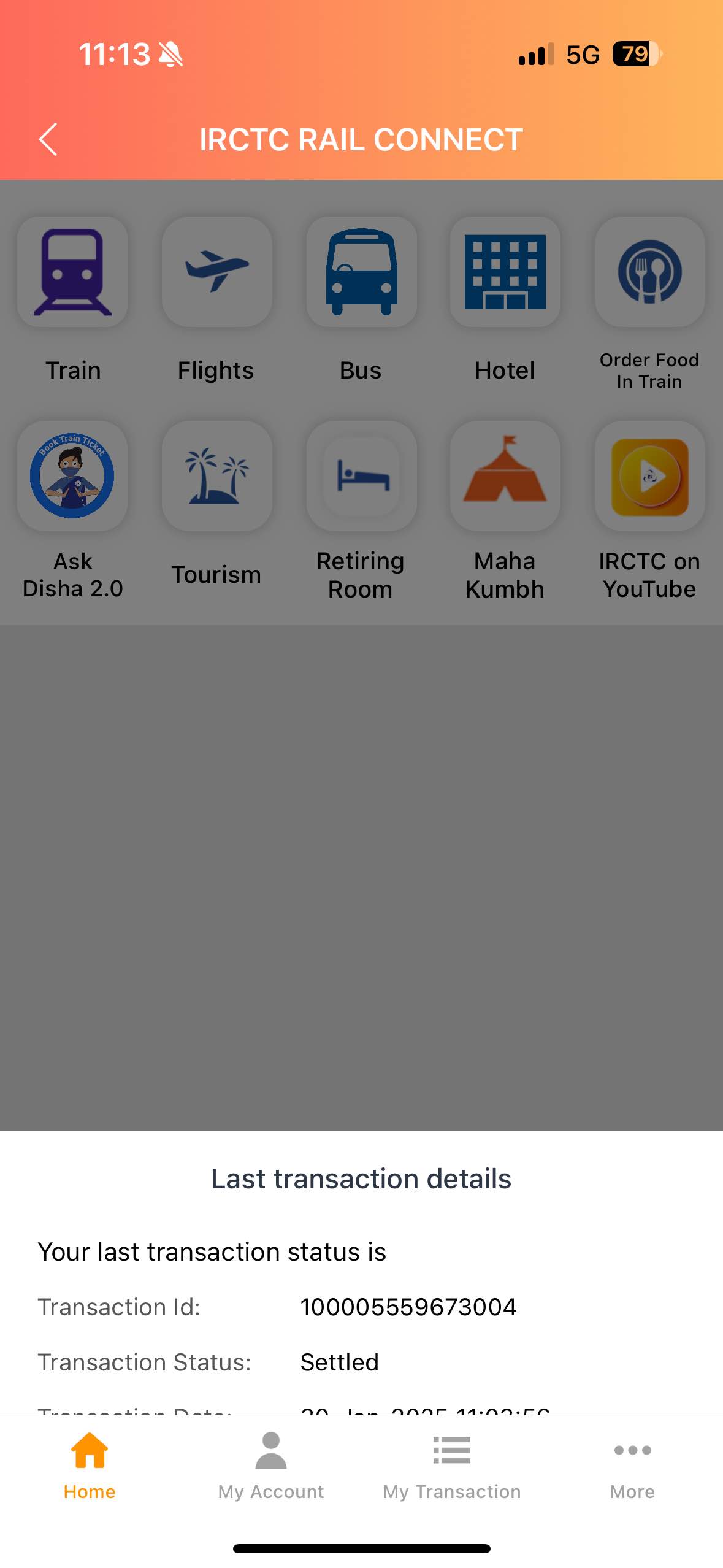Viewport: 723px width, 1568px height.
Task: Select the Flights icon
Action: tap(216, 272)
